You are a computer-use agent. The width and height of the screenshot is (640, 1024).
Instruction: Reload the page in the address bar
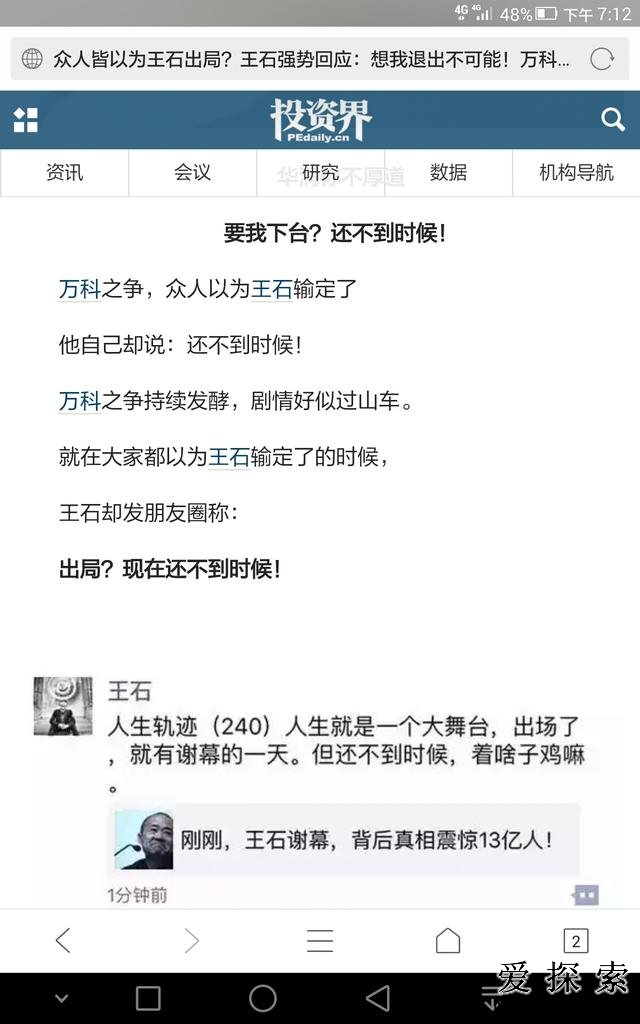tap(602, 59)
